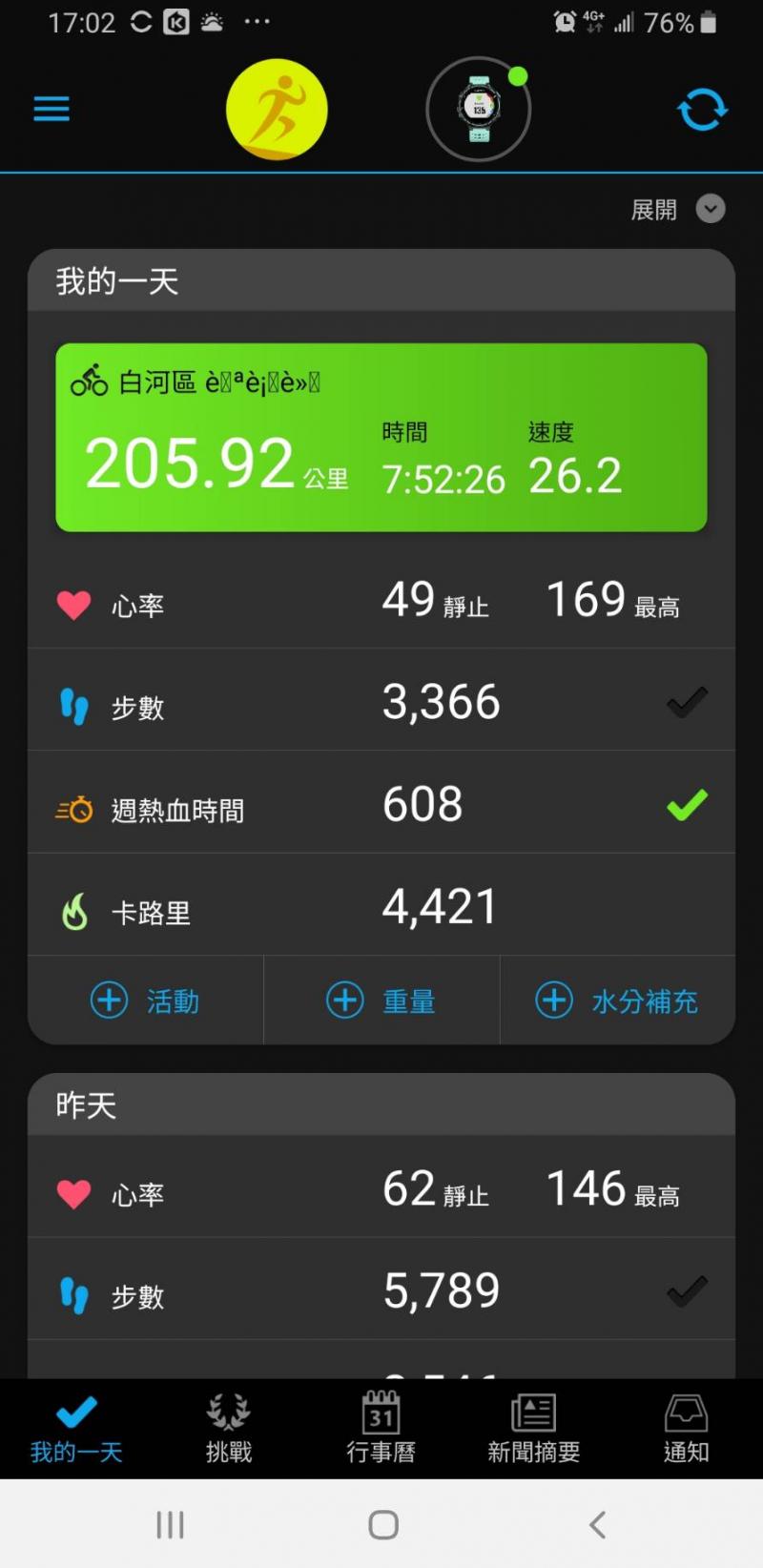Open the hamburger drawer menu

click(x=52, y=109)
